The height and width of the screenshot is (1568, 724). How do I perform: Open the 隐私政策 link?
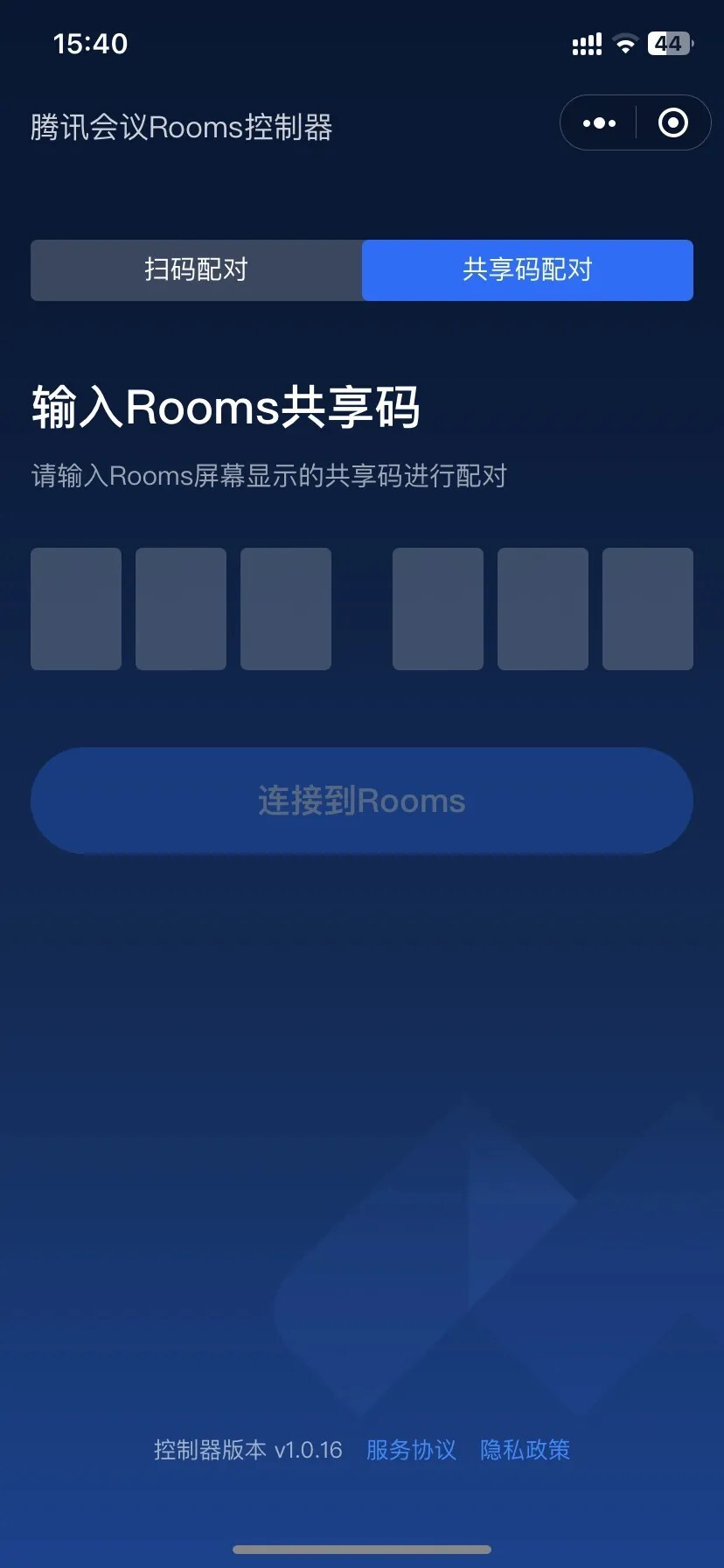(x=525, y=1450)
